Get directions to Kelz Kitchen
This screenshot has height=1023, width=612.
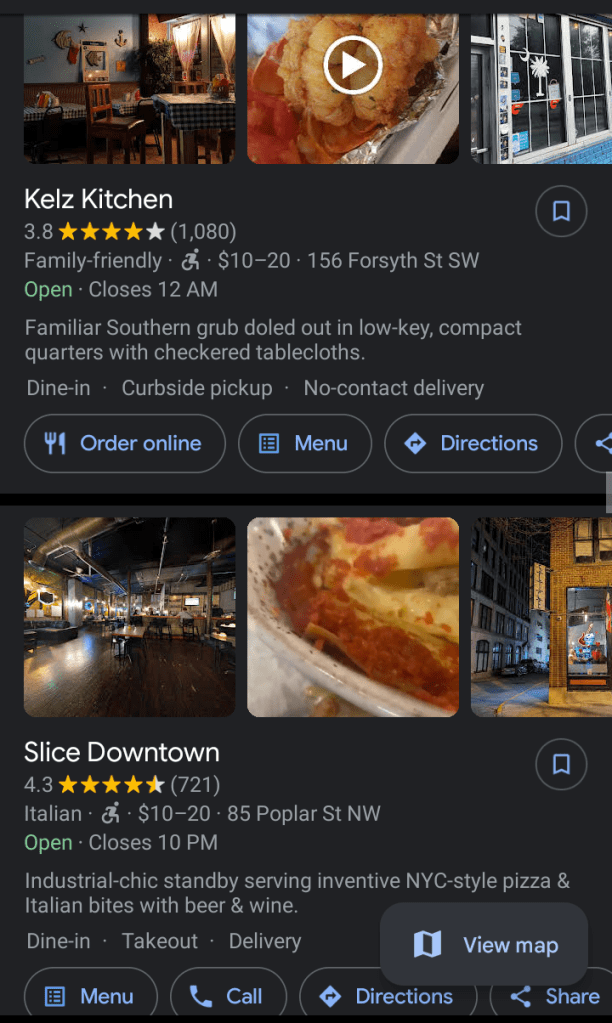(x=473, y=443)
